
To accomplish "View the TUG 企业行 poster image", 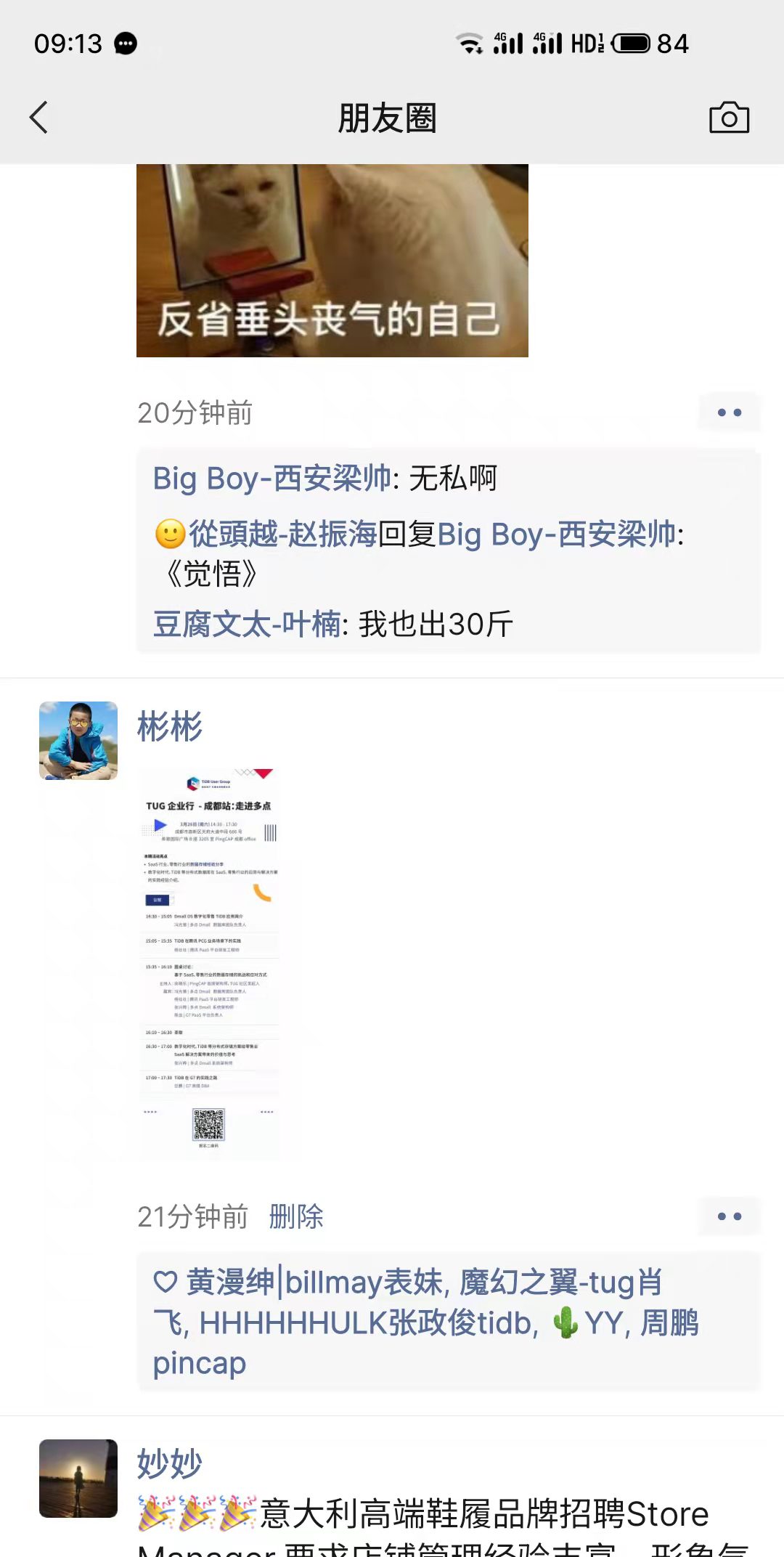I will (x=209, y=963).
